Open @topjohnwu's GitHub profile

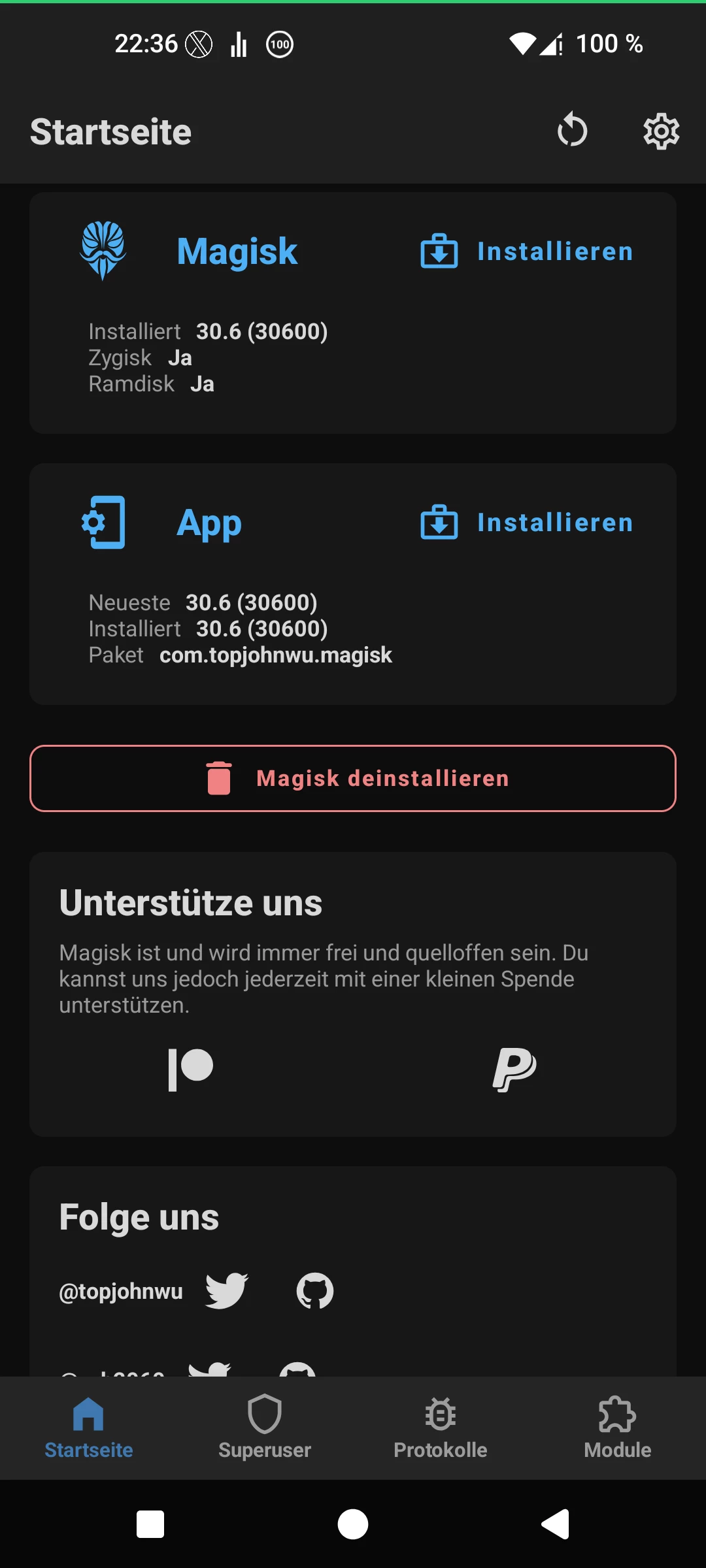[x=315, y=1291]
